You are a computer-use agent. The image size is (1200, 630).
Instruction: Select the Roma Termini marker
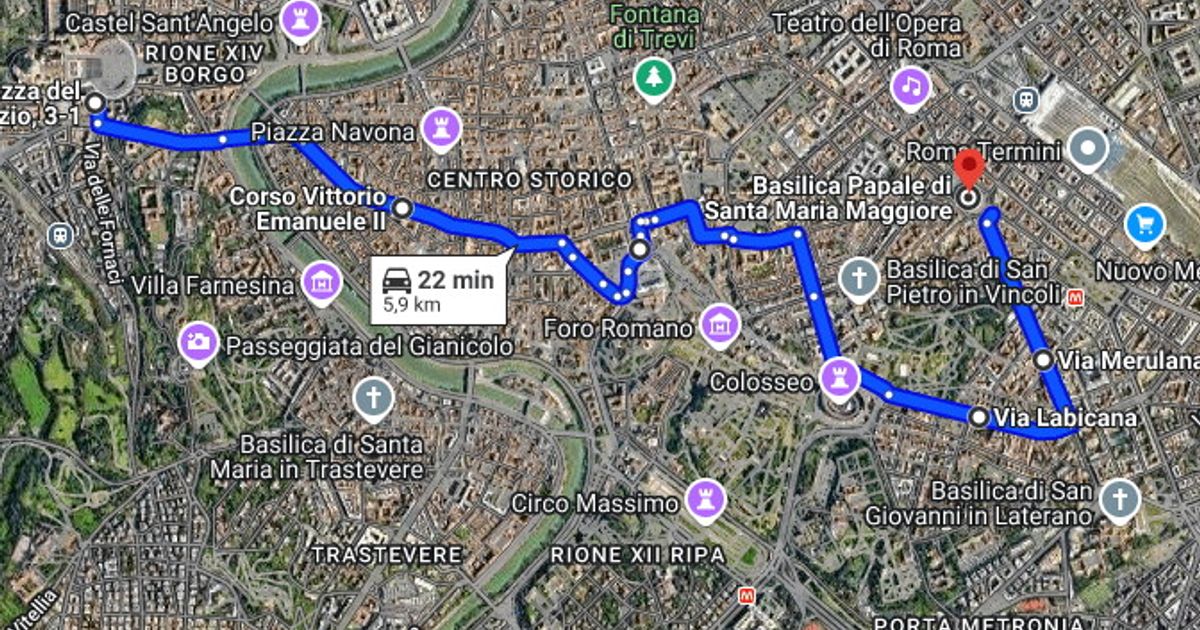1088,148
